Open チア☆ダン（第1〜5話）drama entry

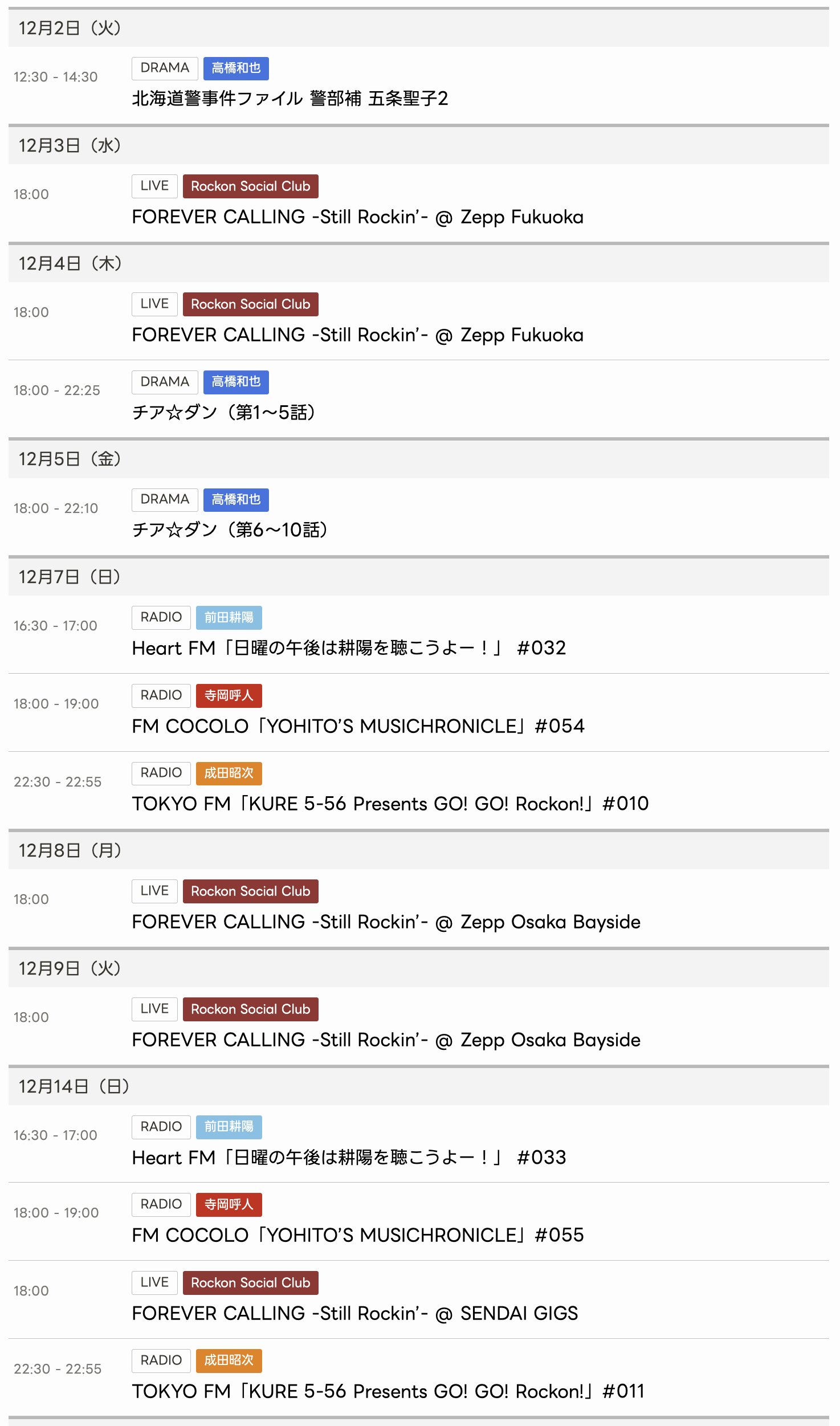coord(223,412)
